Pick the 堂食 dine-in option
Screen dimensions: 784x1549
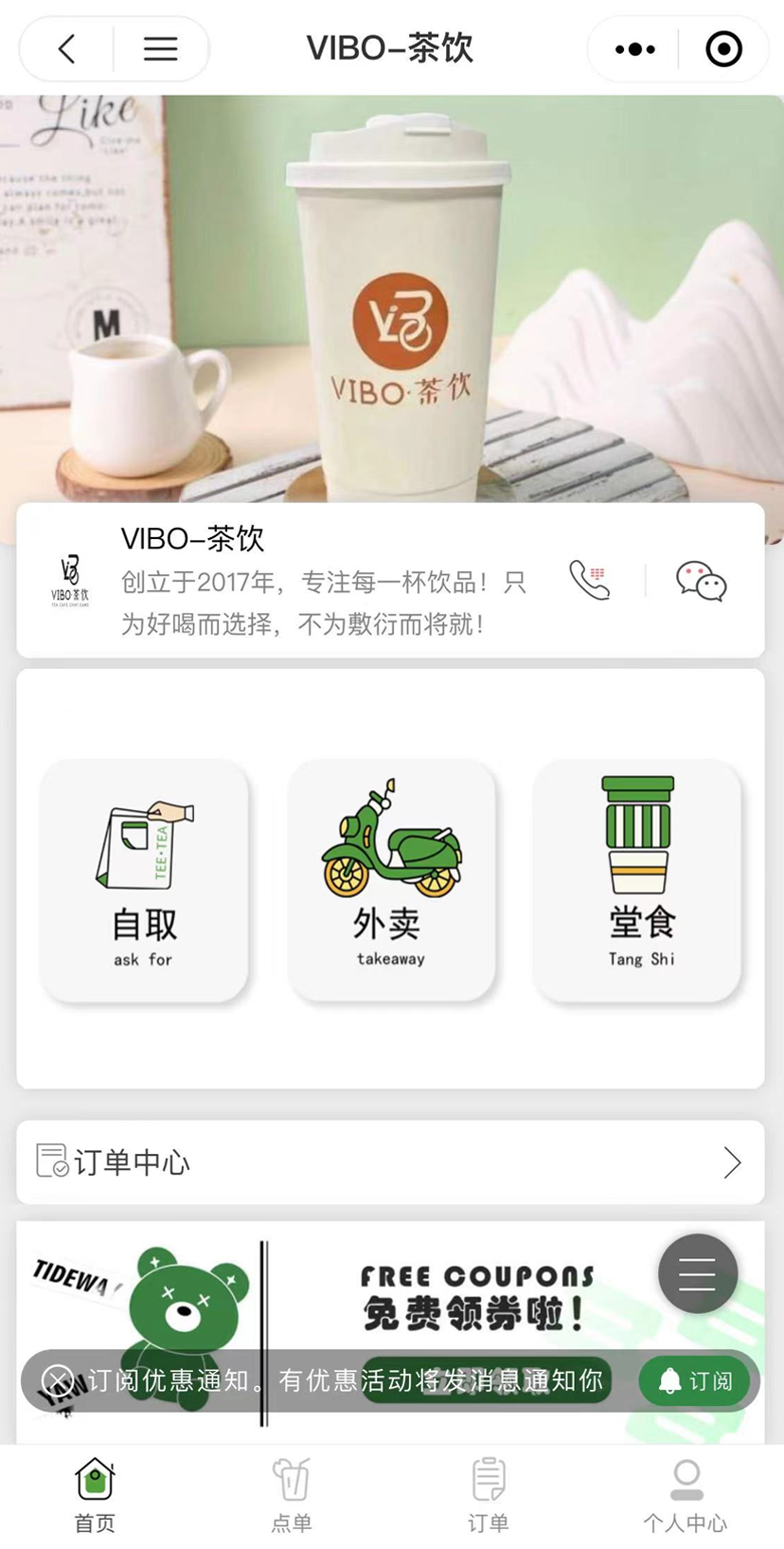click(638, 880)
